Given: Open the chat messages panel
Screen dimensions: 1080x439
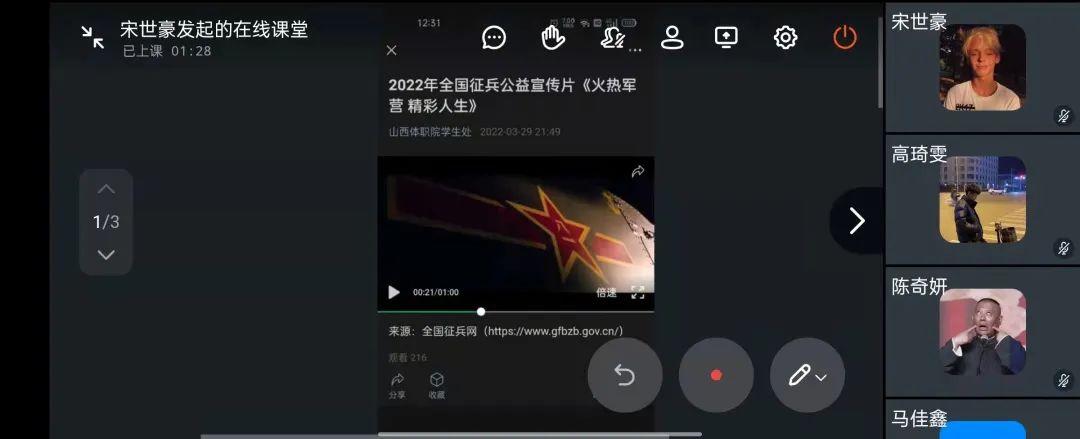Looking at the screenshot, I should coord(494,38).
